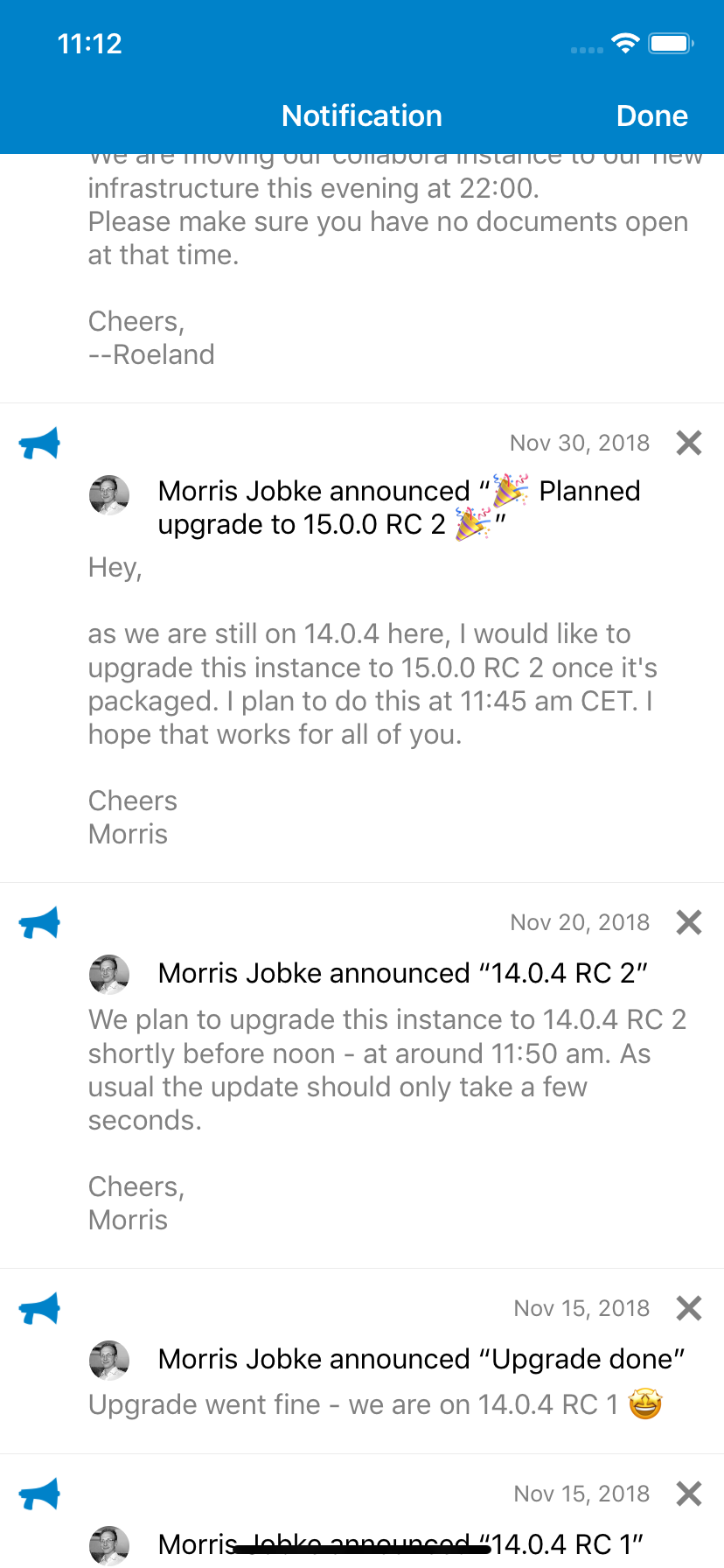
Task: Open the "Upgrade done" announcement
Action: click(x=420, y=1359)
